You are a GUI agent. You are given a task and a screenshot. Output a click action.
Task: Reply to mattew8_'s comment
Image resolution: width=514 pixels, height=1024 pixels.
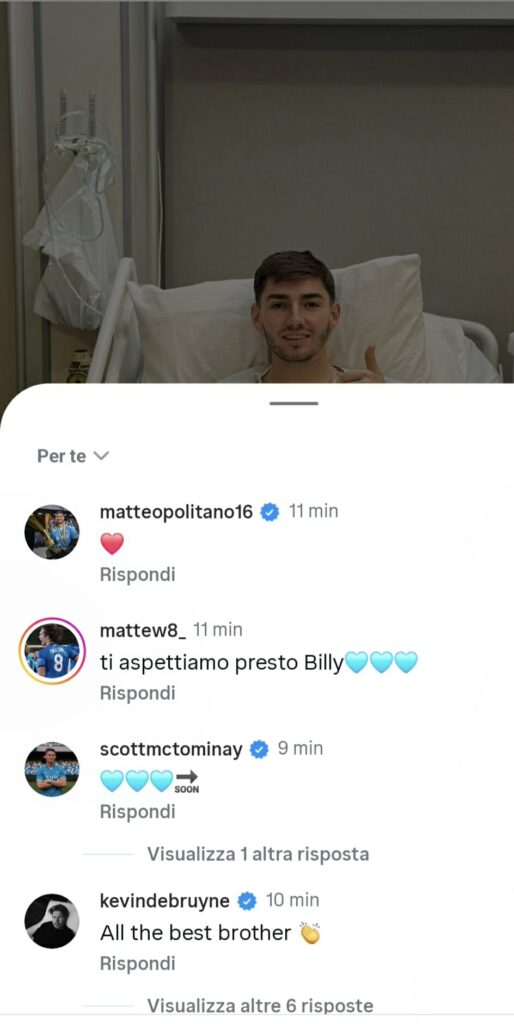tap(137, 693)
